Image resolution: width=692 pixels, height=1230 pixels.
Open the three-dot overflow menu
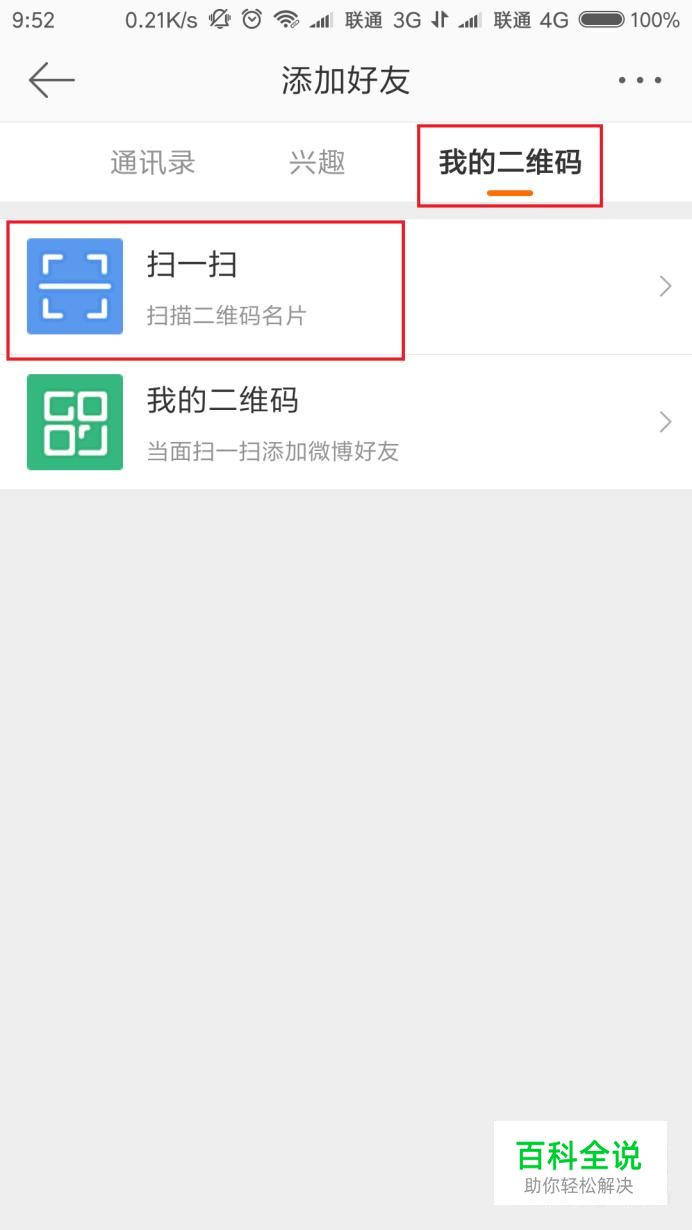pos(640,81)
